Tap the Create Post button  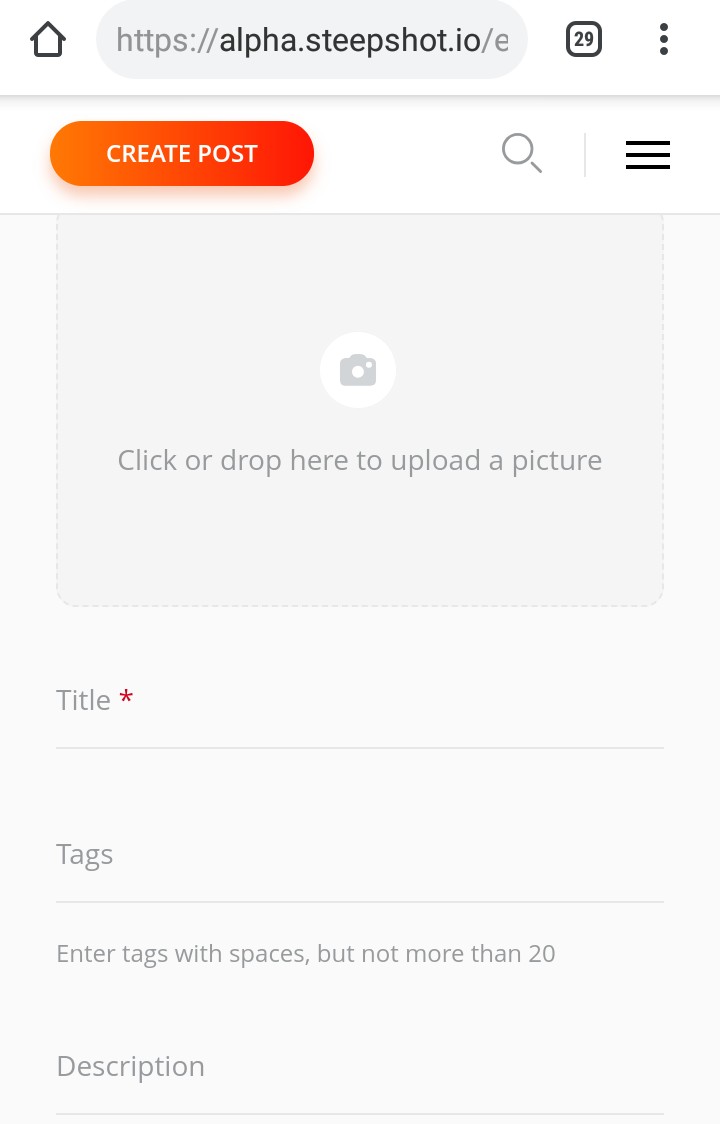click(182, 154)
